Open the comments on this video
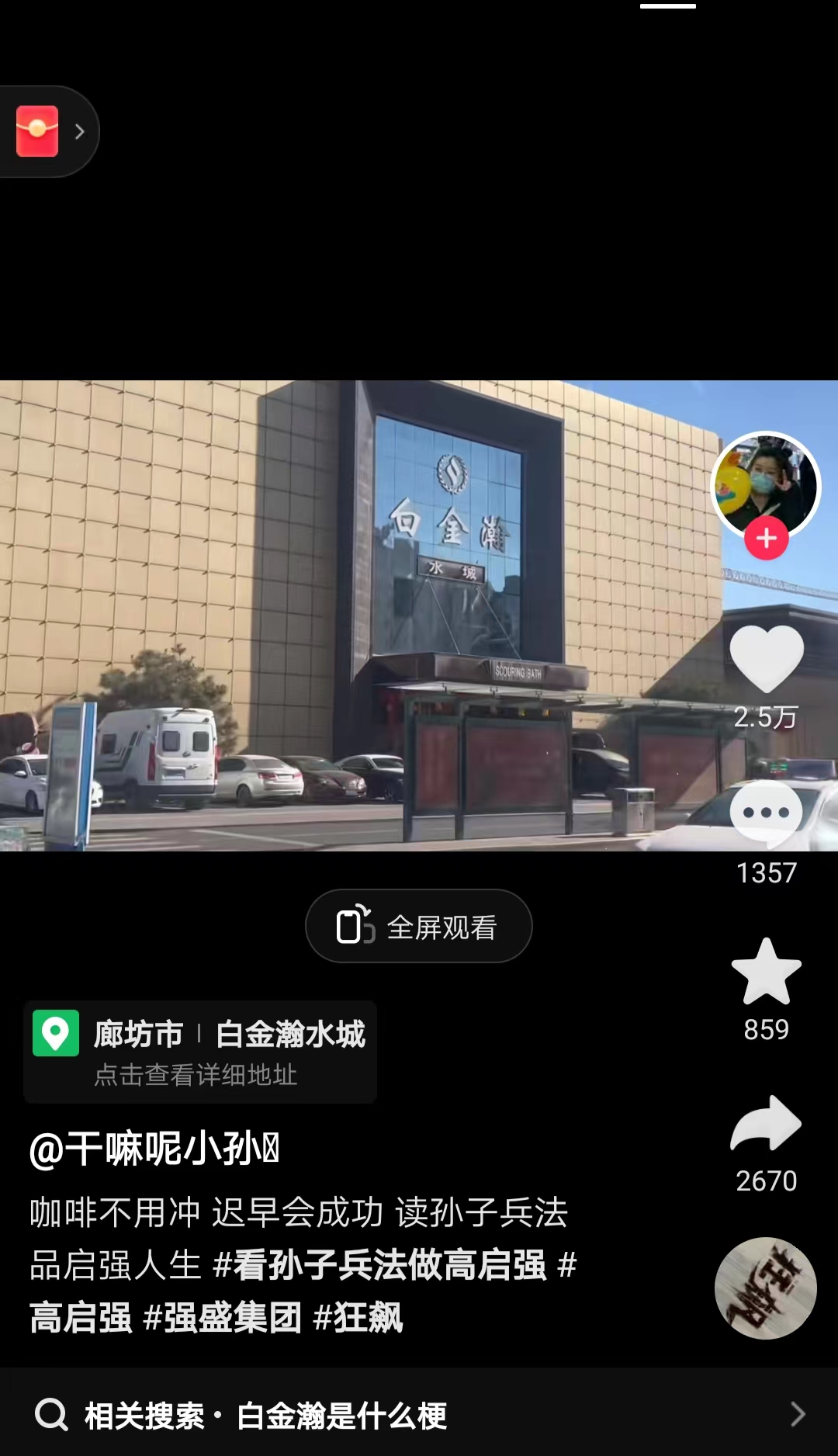 [x=767, y=814]
